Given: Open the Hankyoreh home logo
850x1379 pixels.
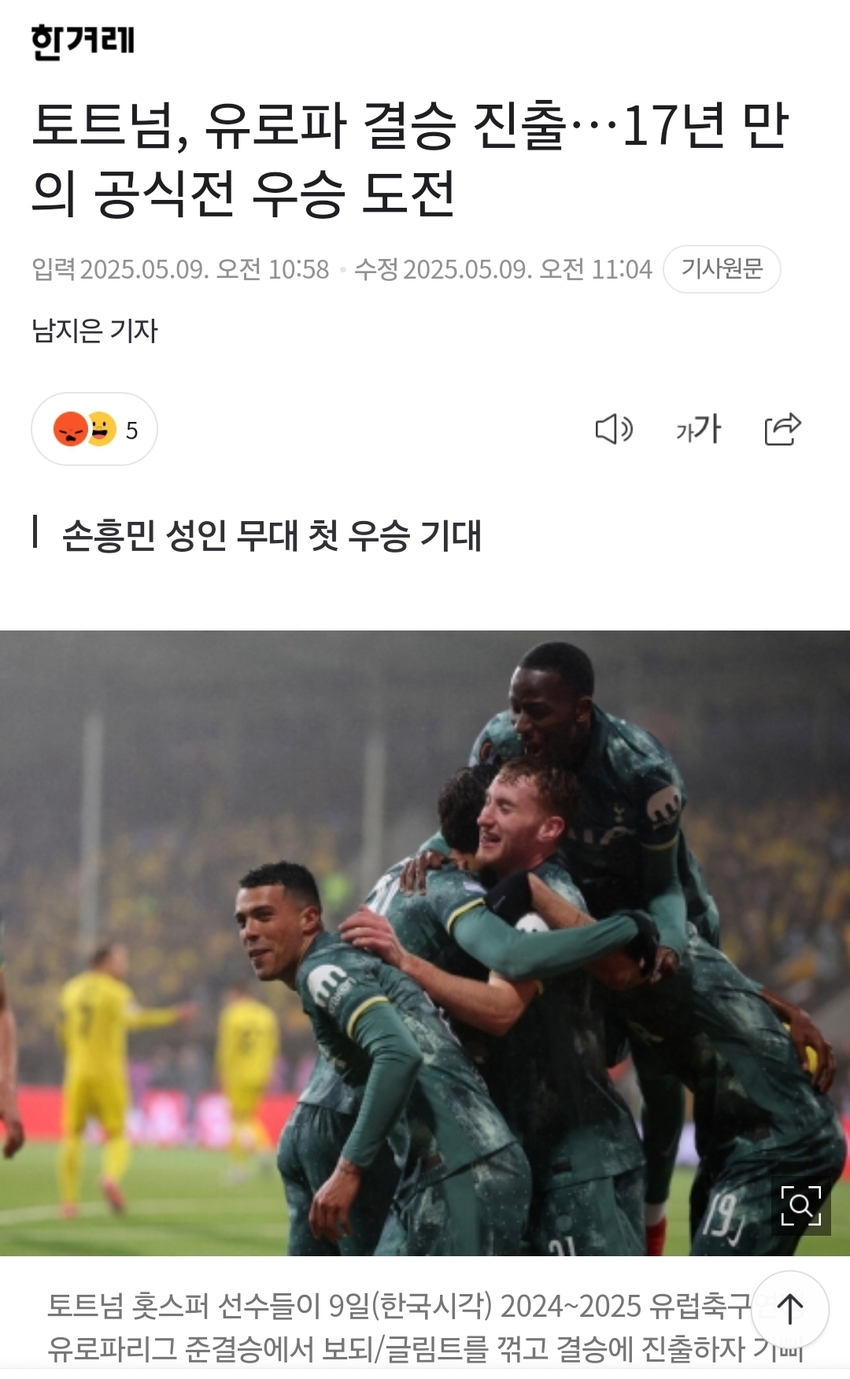Looking at the screenshot, I should point(82,42).
